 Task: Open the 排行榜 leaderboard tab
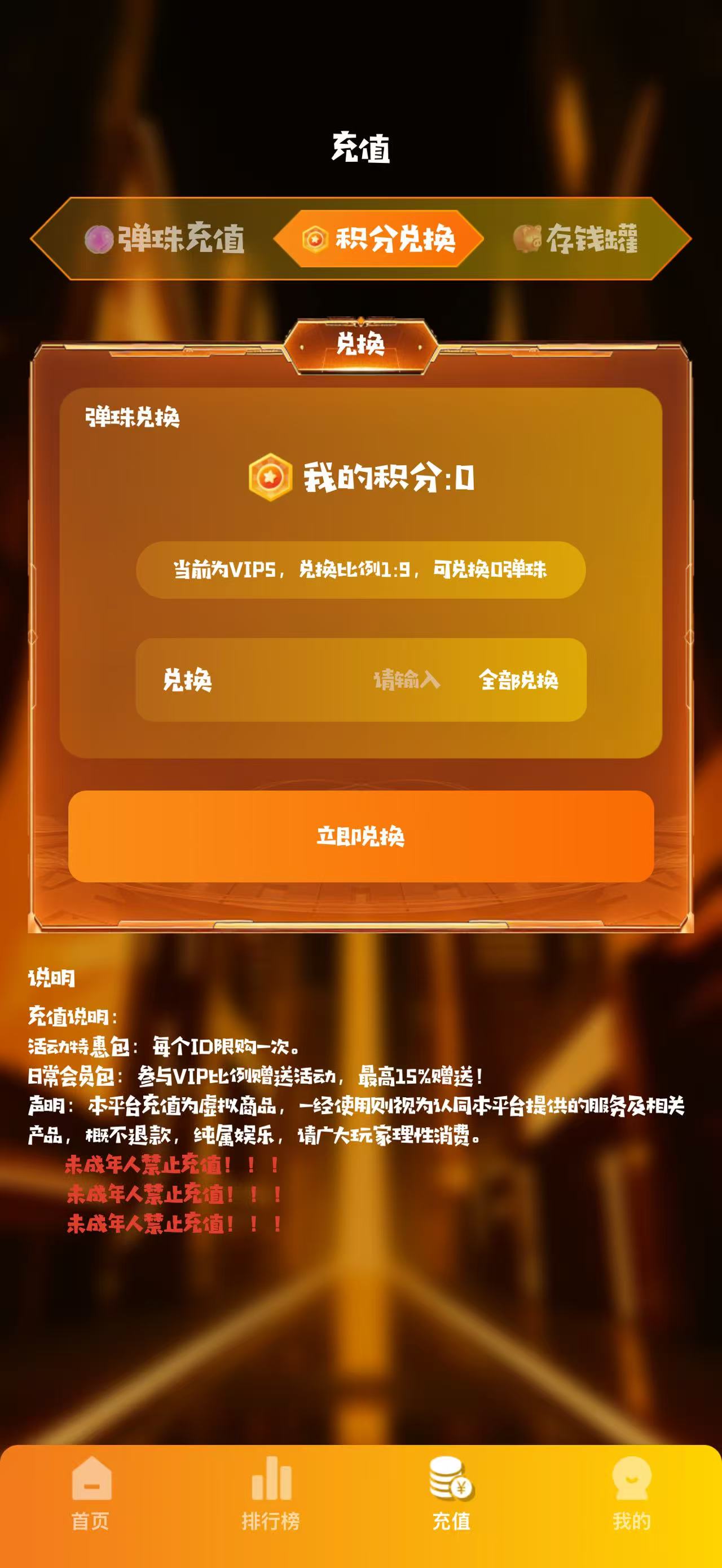[271, 1495]
